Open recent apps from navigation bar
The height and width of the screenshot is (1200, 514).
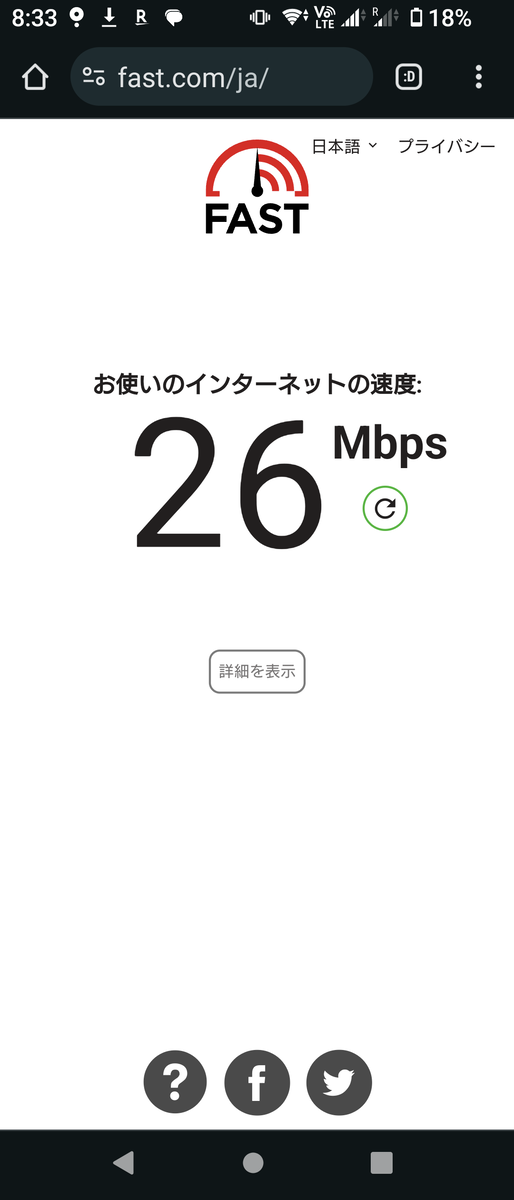(x=381, y=1162)
